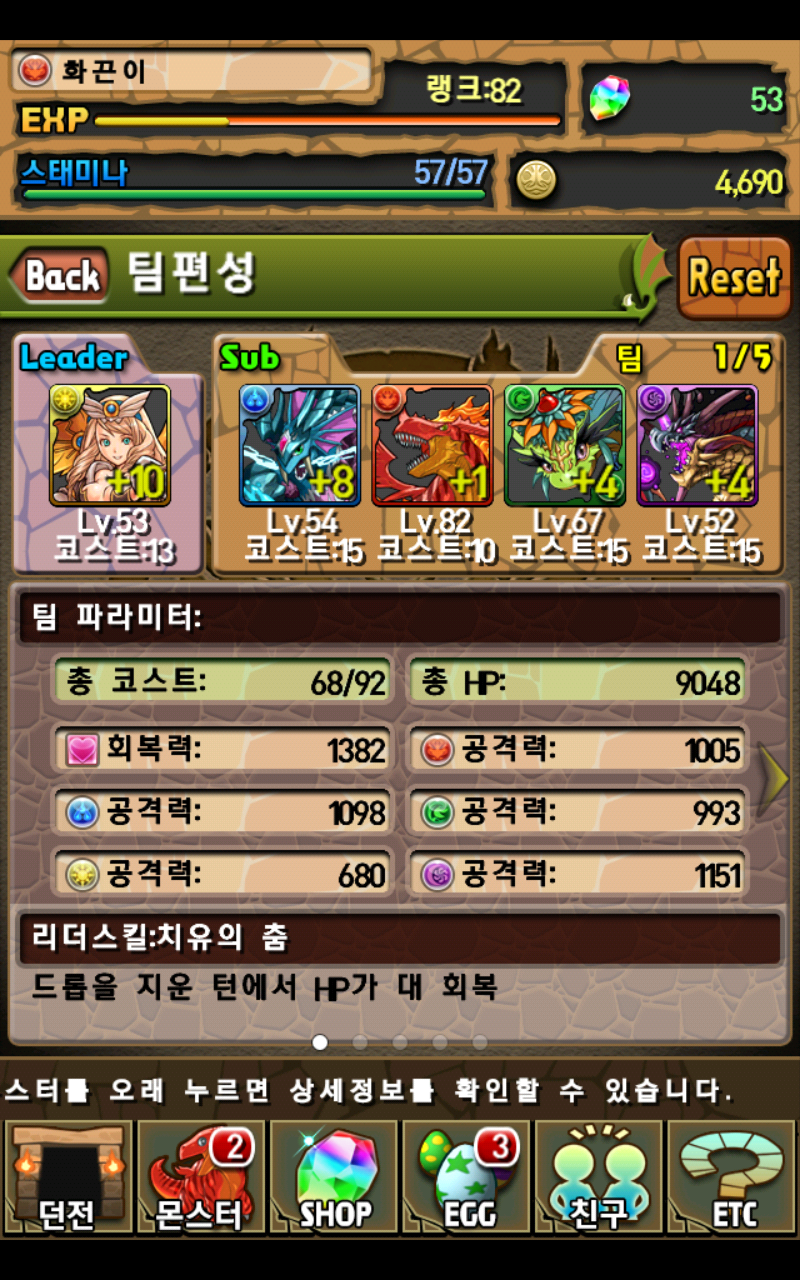The height and width of the screenshot is (1280, 800).
Task: Open the 던전 dungeon tab
Action: pyautogui.click(x=68, y=1176)
